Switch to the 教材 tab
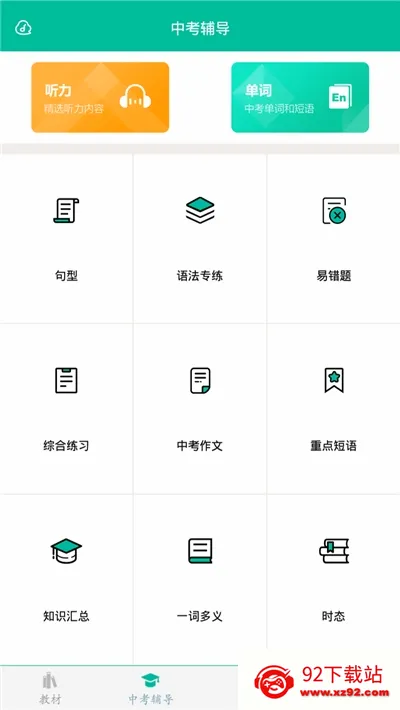 point(50,688)
